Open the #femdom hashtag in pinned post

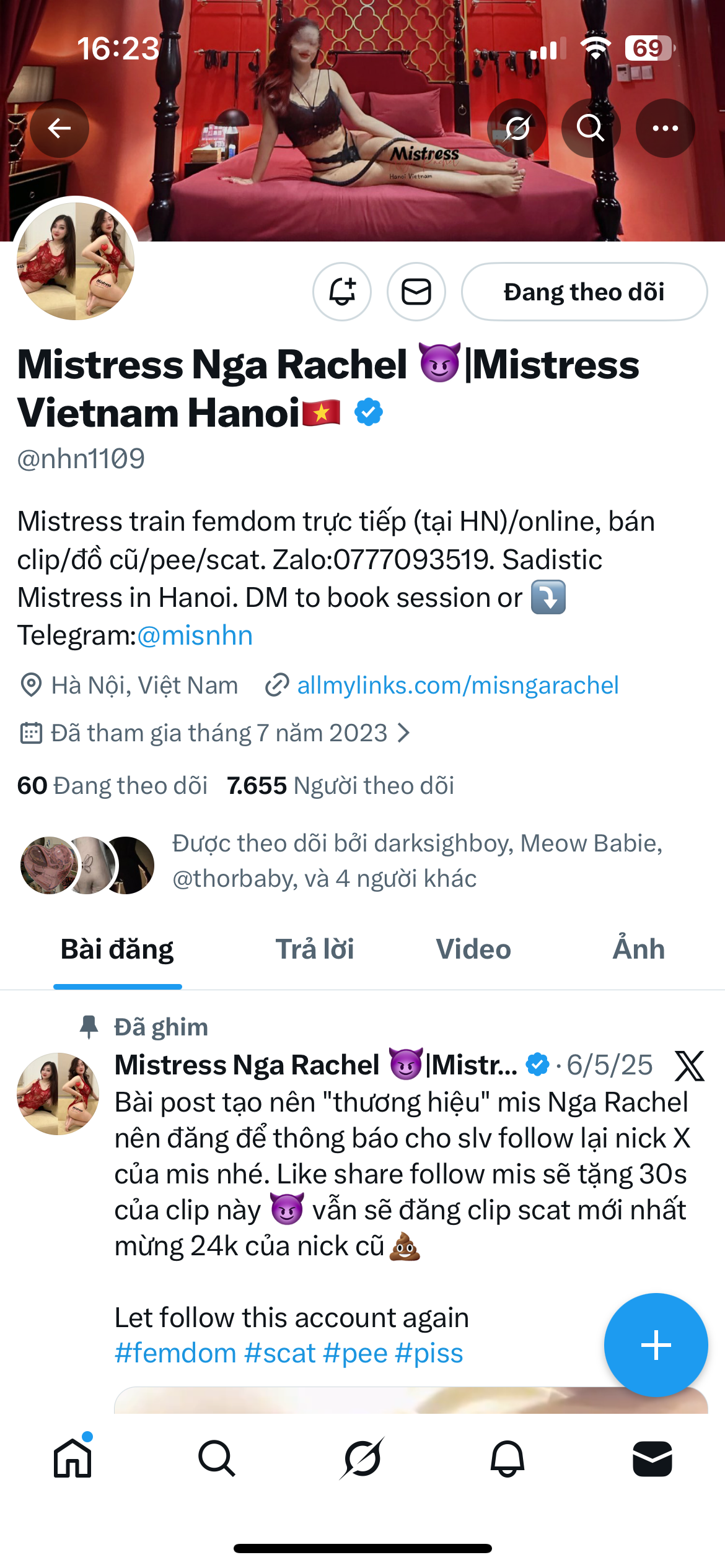[176, 1353]
